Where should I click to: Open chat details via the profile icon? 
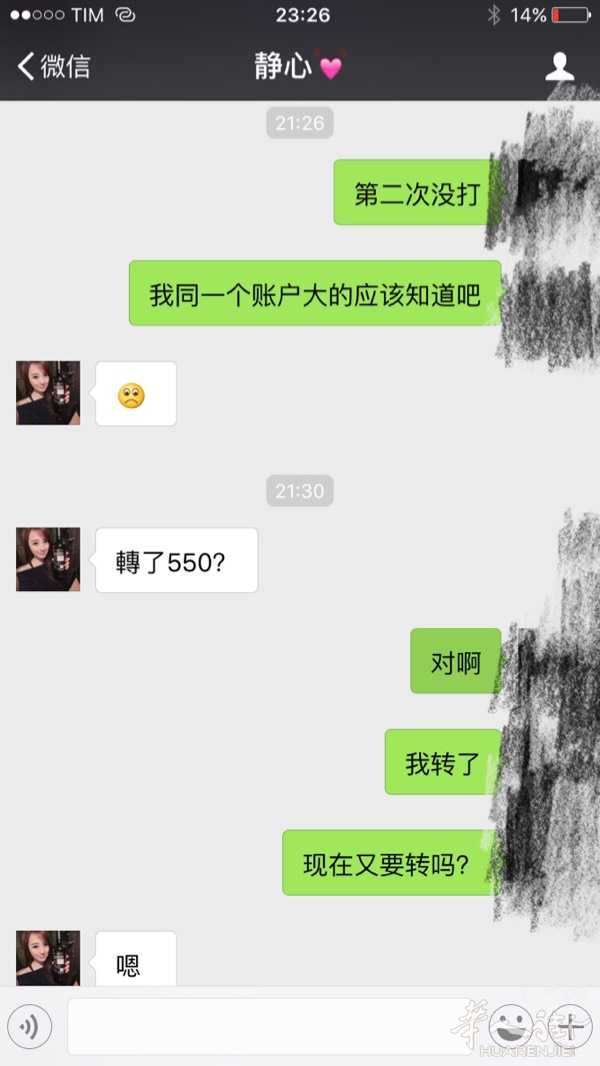[x=559, y=67]
